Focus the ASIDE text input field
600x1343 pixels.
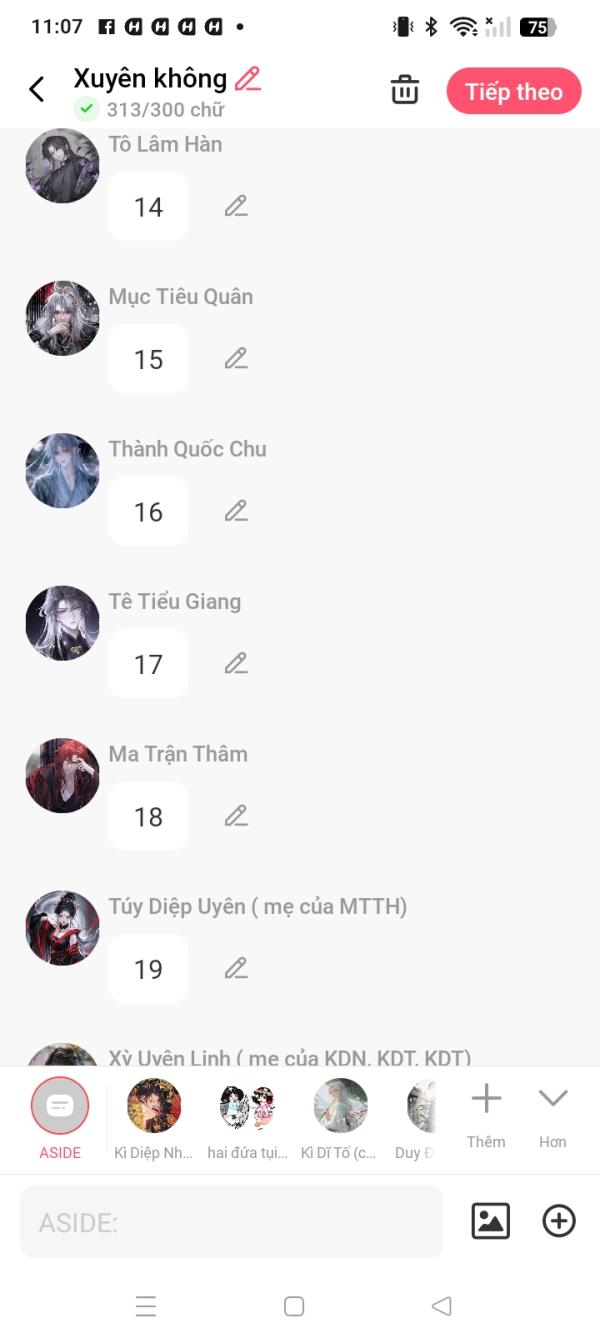tap(231, 1222)
